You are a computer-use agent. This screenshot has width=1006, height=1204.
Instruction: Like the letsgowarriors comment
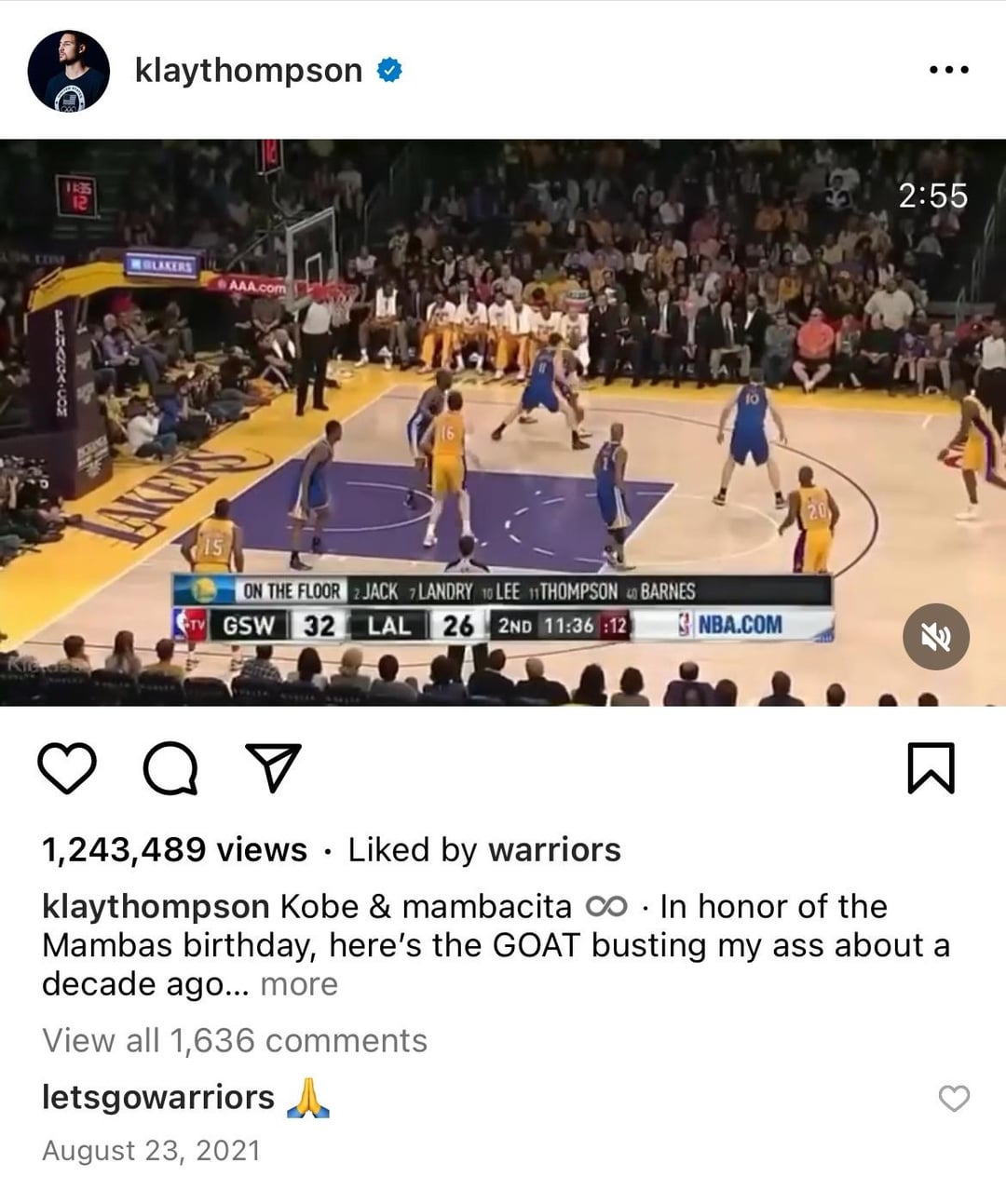click(x=953, y=1099)
